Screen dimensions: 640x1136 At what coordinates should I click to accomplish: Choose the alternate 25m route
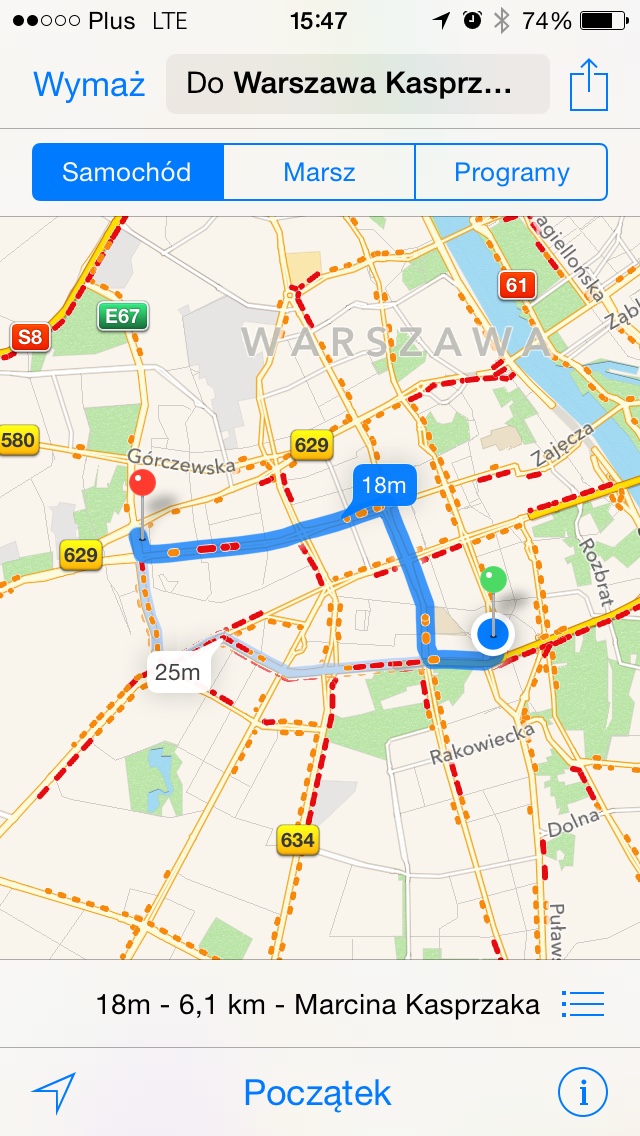pyautogui.click(x=178, y=673)
